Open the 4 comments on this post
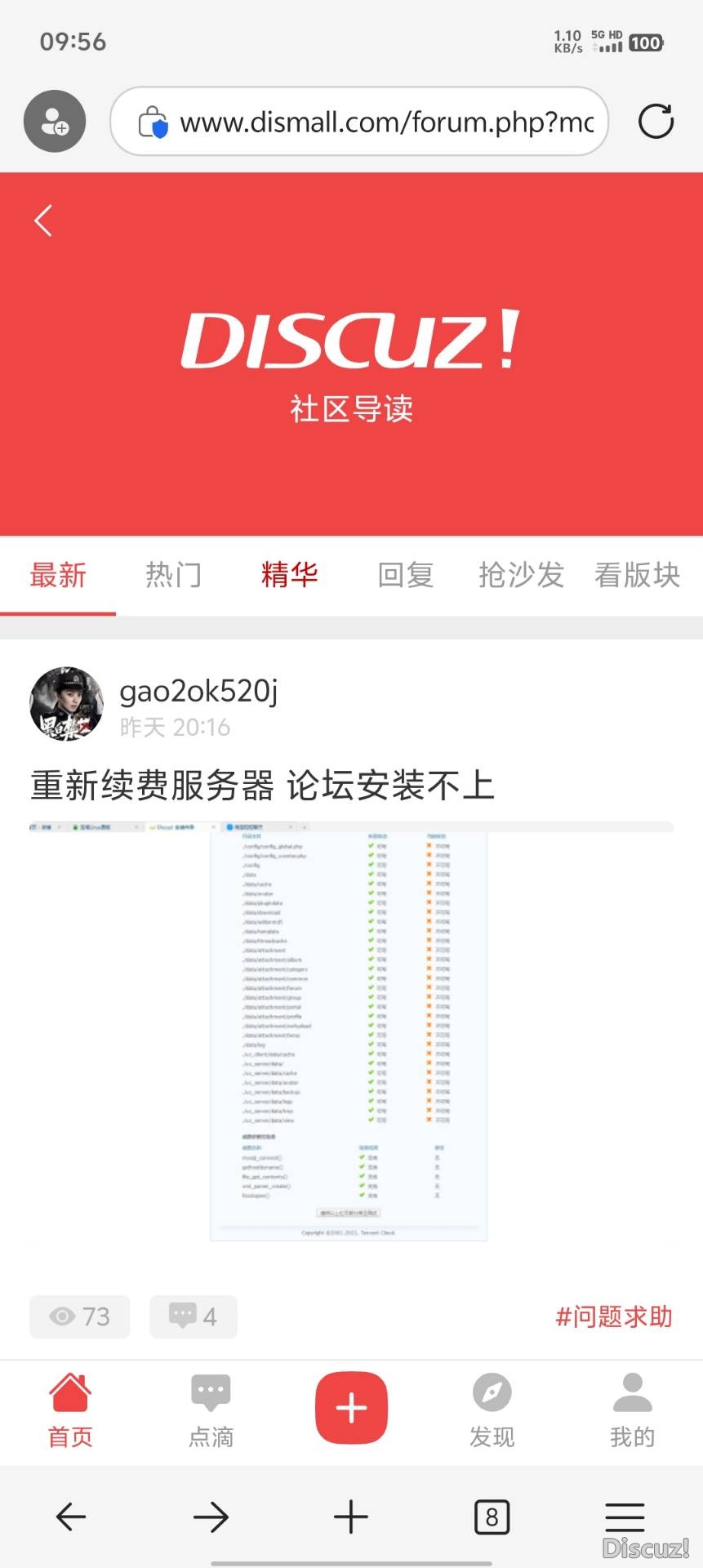703x1568 pixels. [194, 1316]
